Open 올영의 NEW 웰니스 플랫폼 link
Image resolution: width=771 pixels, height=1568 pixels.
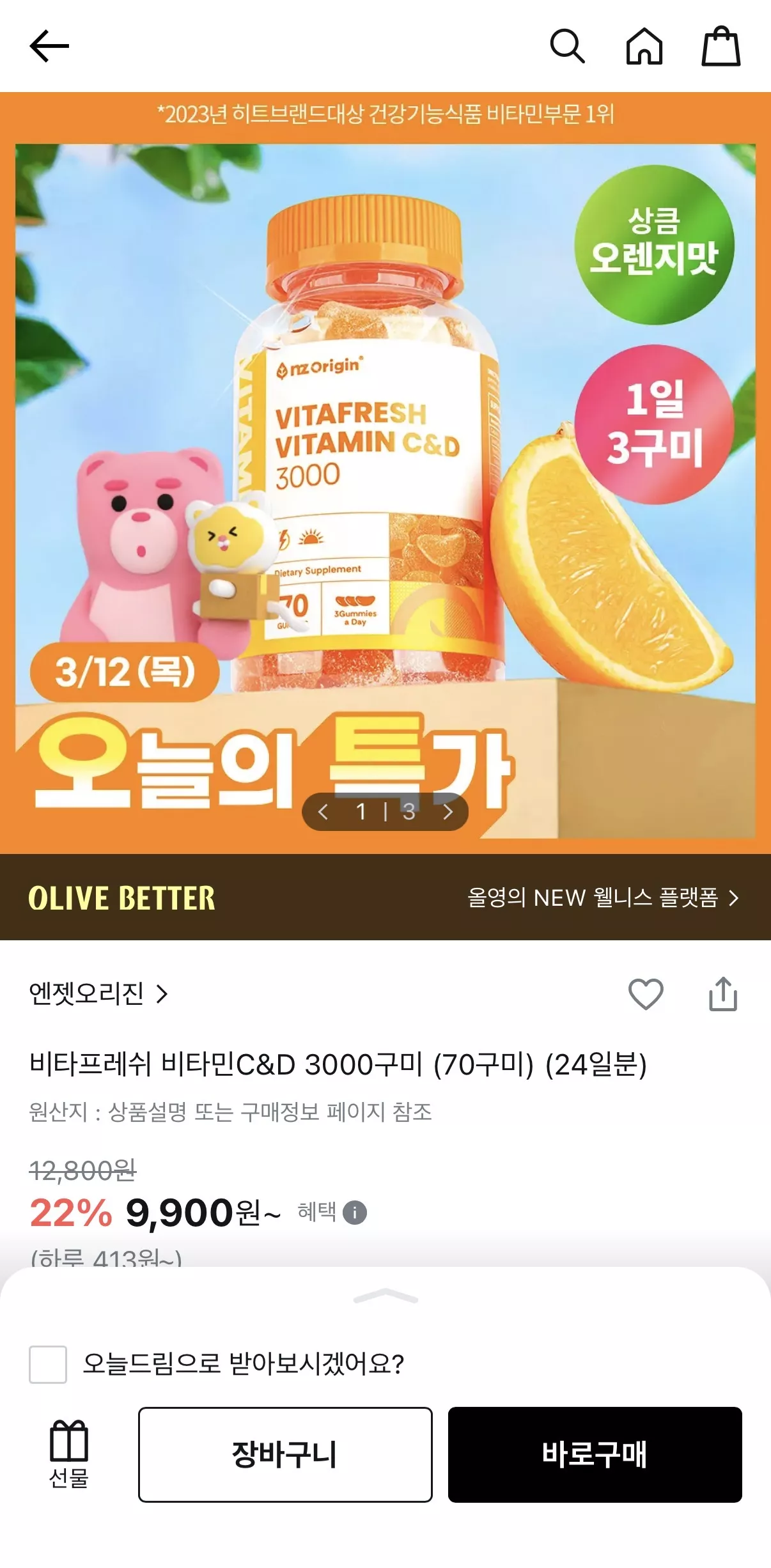click(601, 897)
